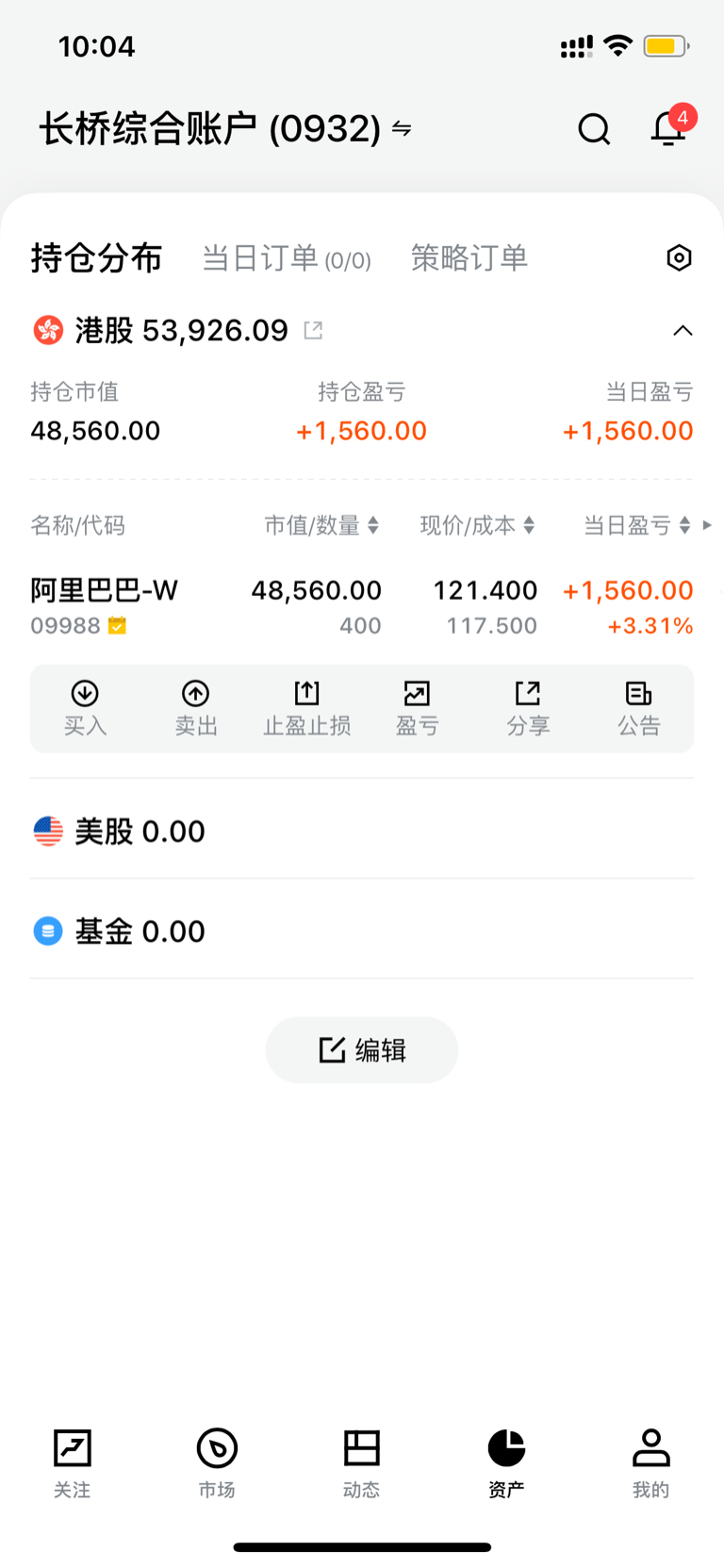Sort holdings by 当日盈亏
This screenshot has width=724, height=1568.
(637, 525)
